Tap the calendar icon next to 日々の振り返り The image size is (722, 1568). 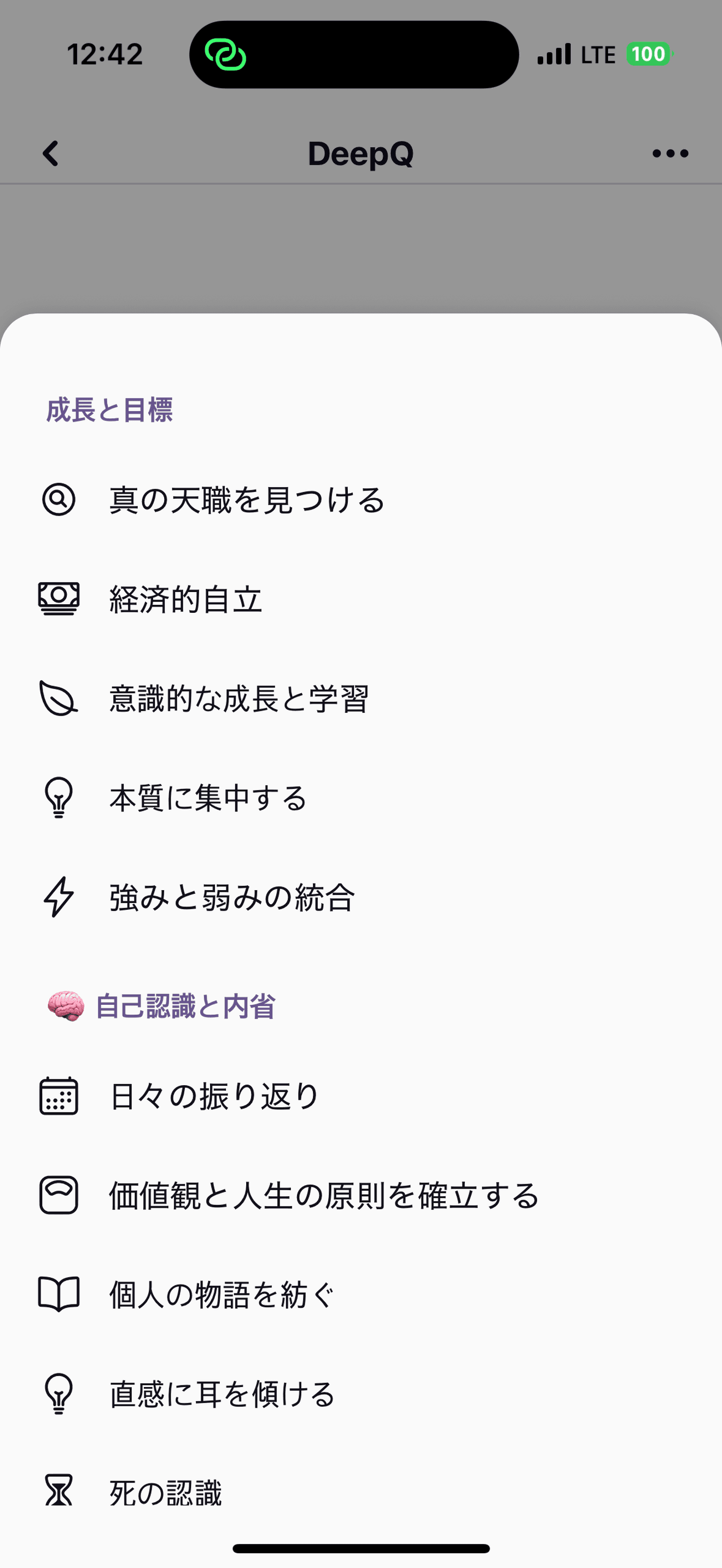click(x=59, y=1094)
